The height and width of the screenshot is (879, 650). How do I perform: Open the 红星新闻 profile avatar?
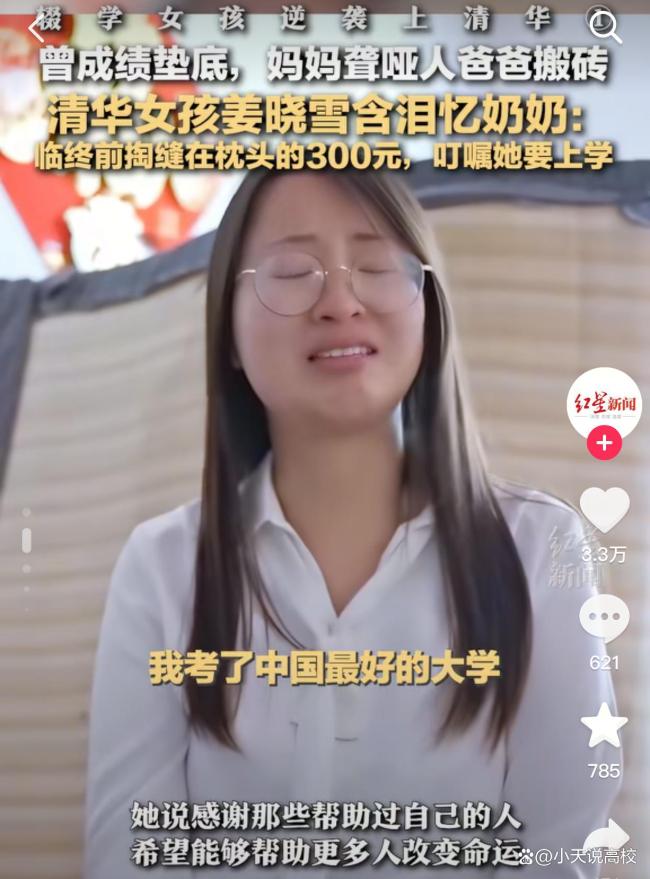tap(604, 403)
